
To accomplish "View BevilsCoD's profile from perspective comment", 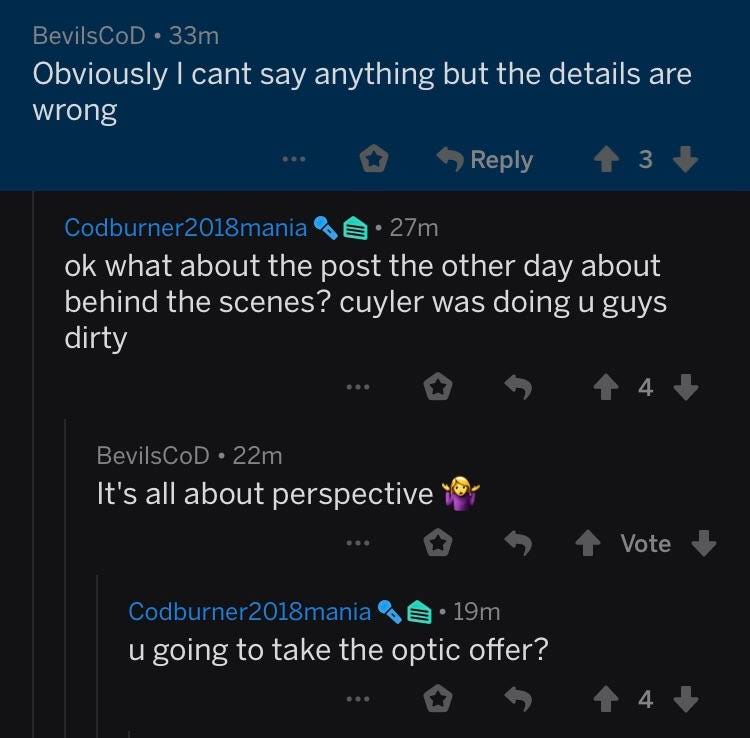I will pos(153,455).
